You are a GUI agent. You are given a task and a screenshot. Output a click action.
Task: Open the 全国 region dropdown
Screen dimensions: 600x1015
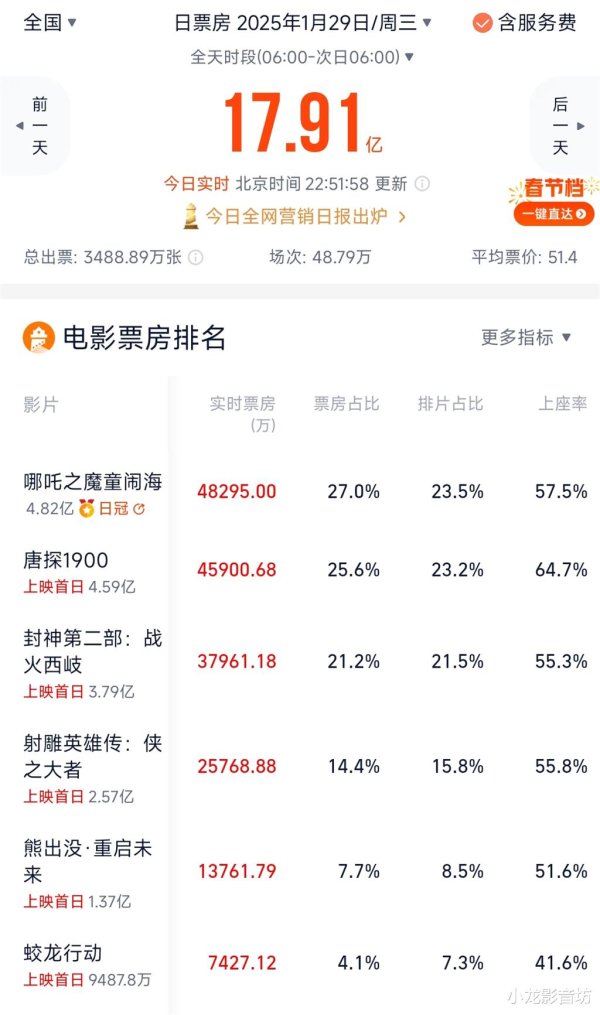49,21
